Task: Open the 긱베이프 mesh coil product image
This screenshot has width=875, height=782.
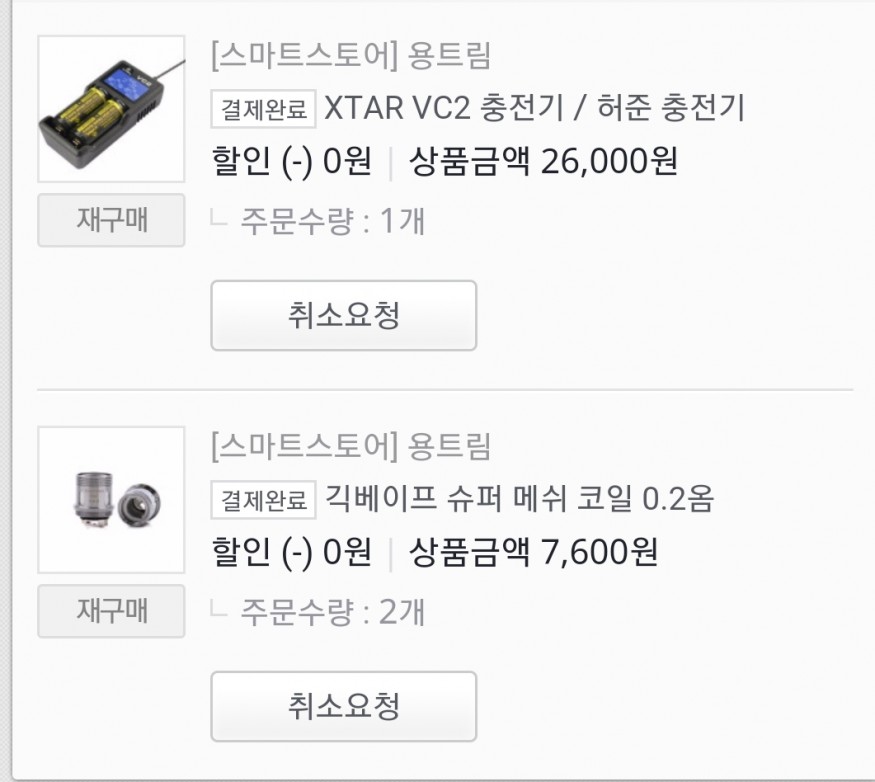Action: click(x=111, y=499)
